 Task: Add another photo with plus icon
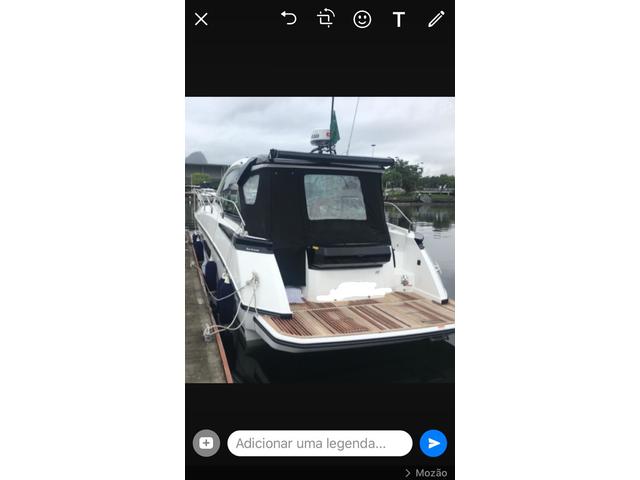[206, 443]
